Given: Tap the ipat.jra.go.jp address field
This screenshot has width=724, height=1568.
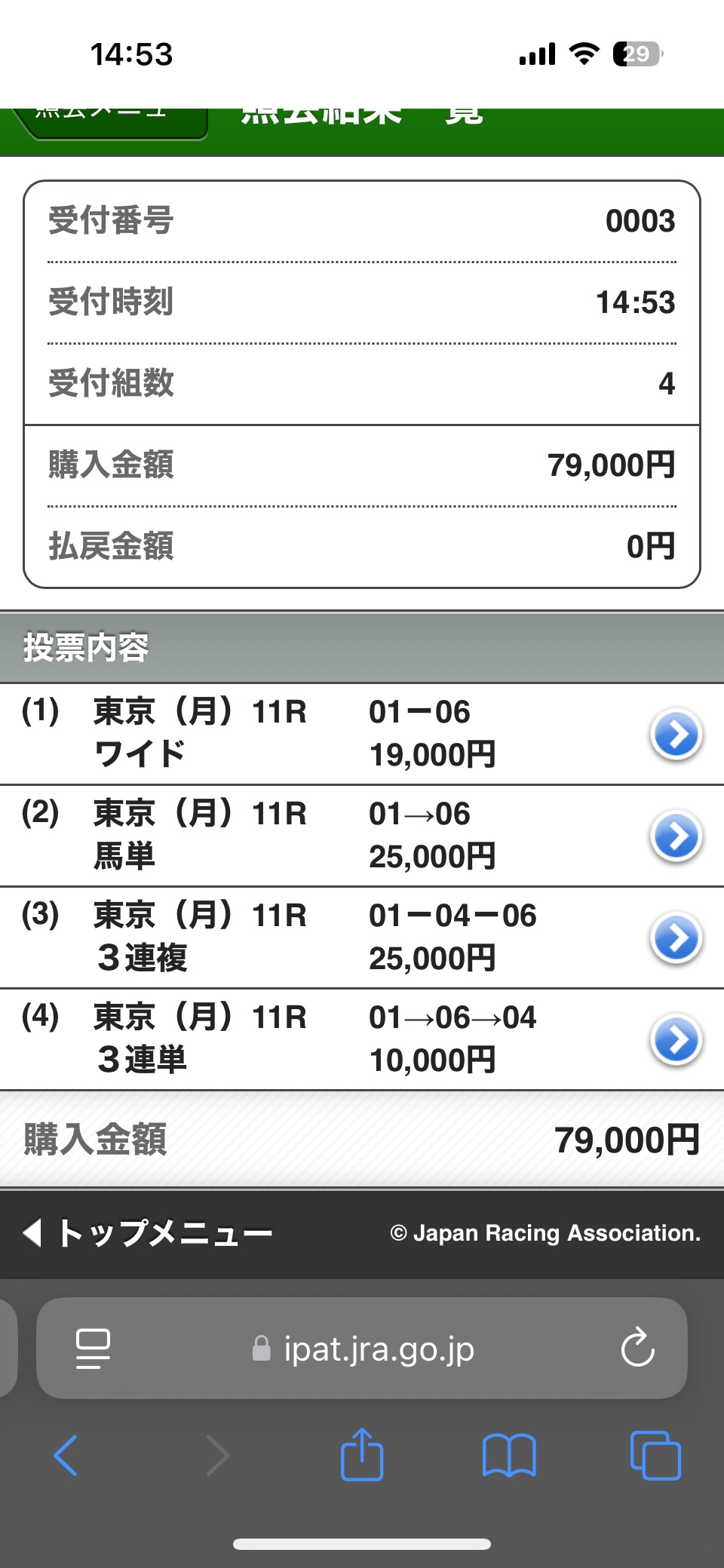Looking at the screenshot, I should (364, 1348).
